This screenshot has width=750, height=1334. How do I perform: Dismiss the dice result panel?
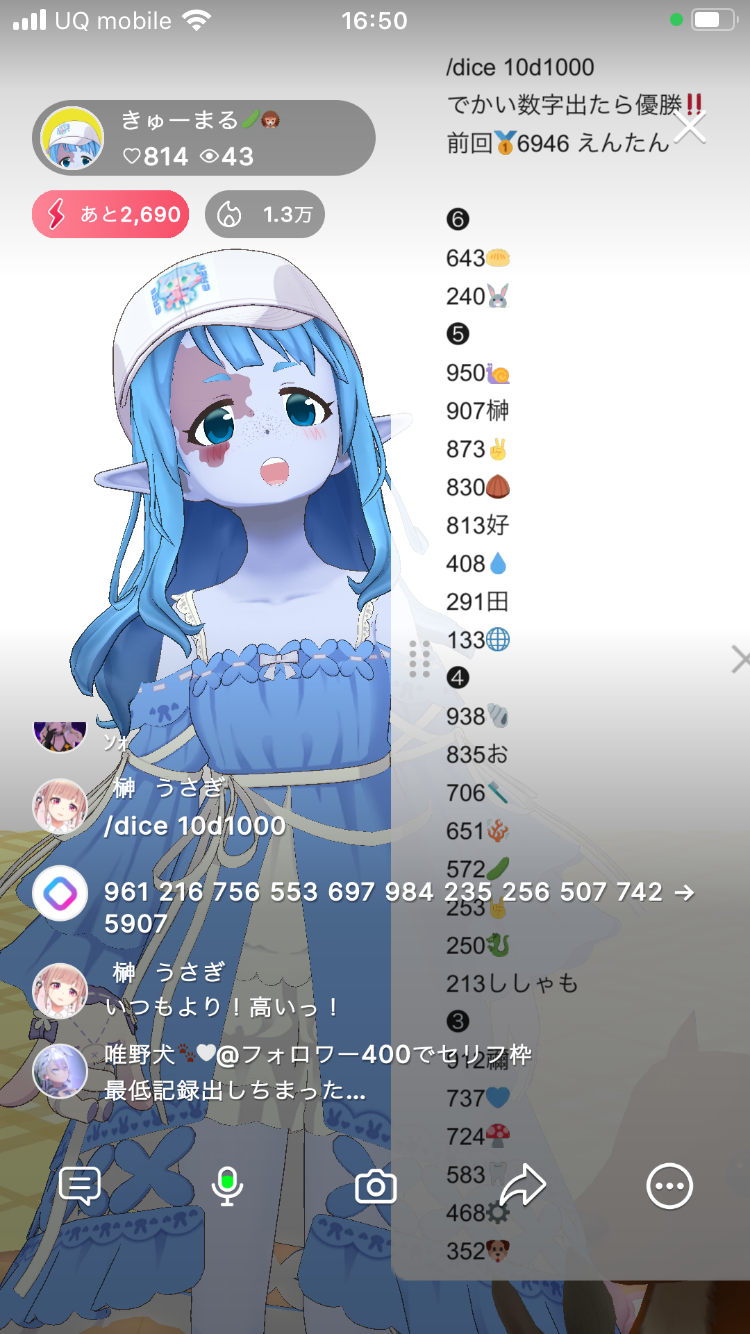740,659
